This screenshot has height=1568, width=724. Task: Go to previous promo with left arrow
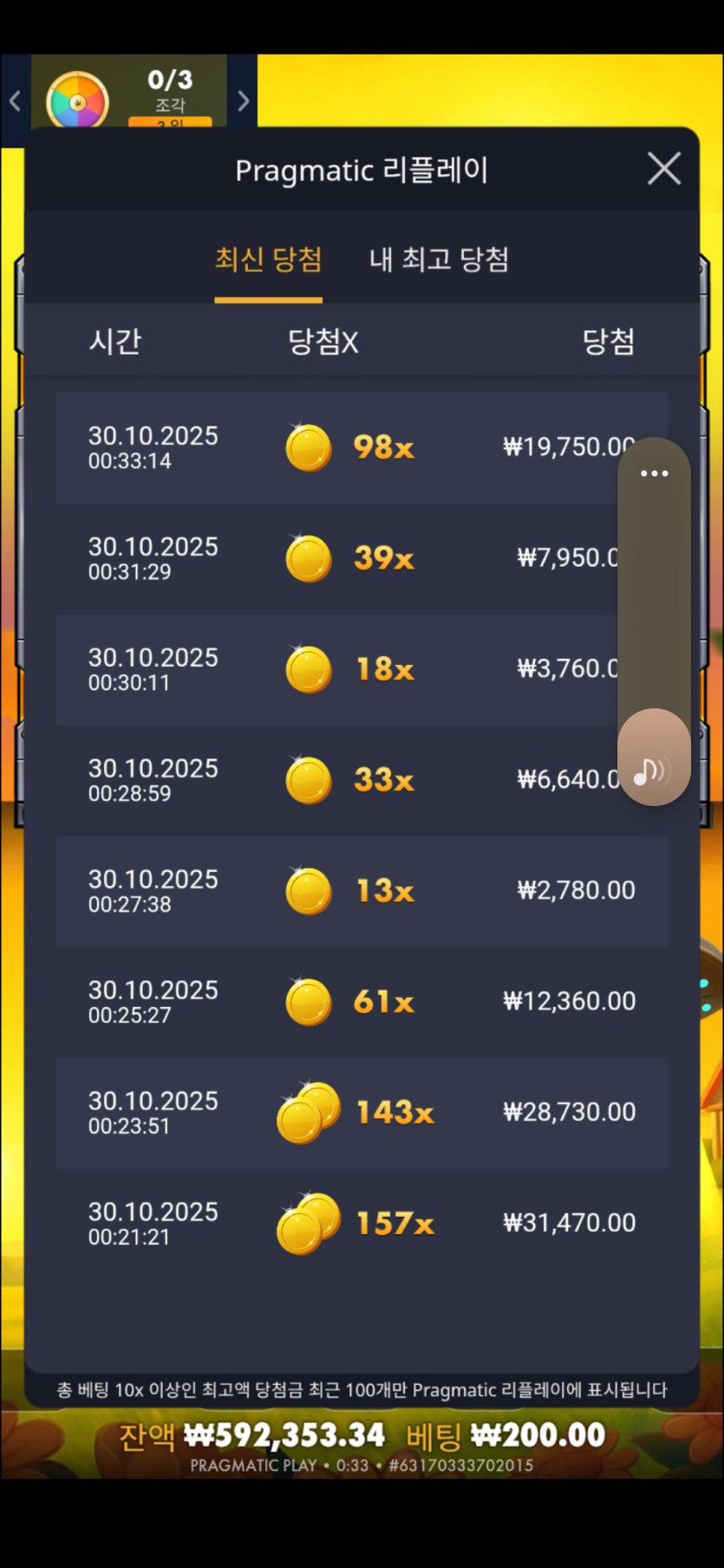15,101
